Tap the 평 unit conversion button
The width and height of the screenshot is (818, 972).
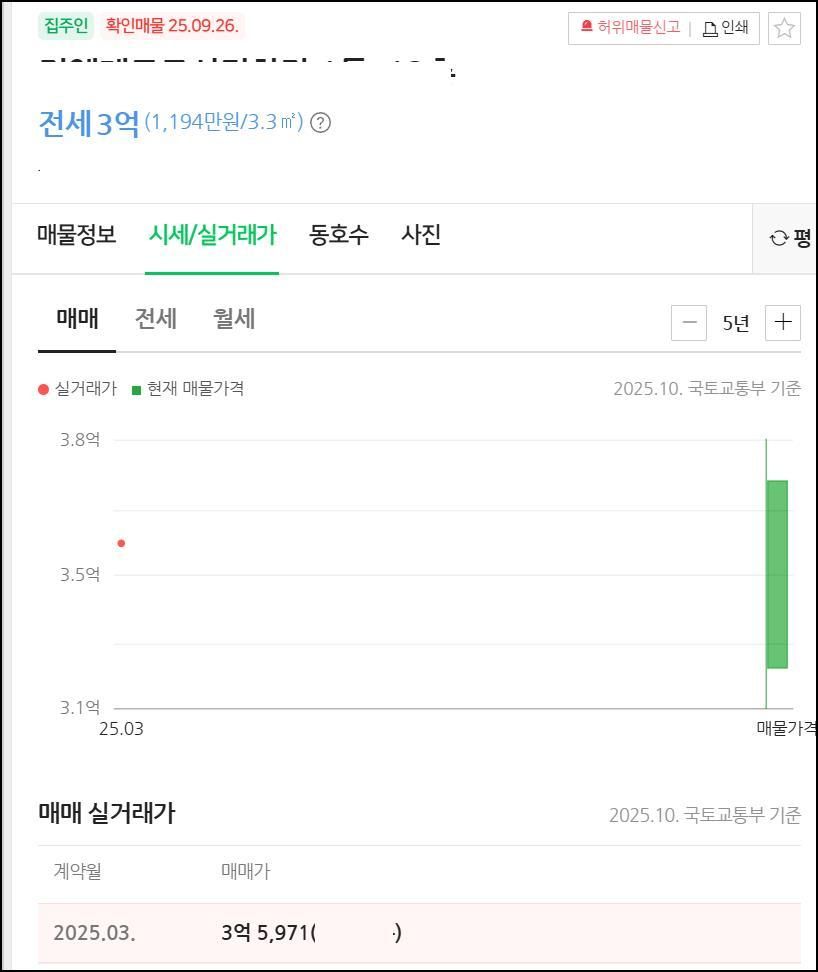(x=790, y=238)
